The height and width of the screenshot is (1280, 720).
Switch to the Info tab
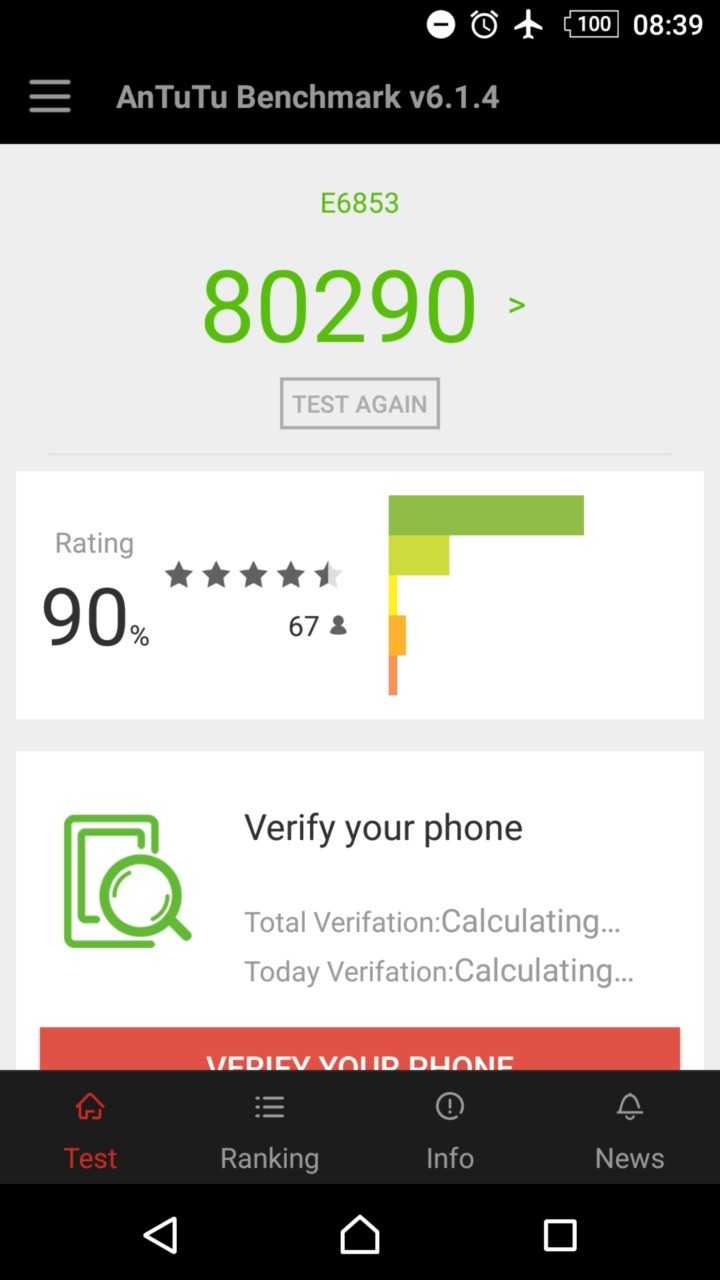[450, 1128]
